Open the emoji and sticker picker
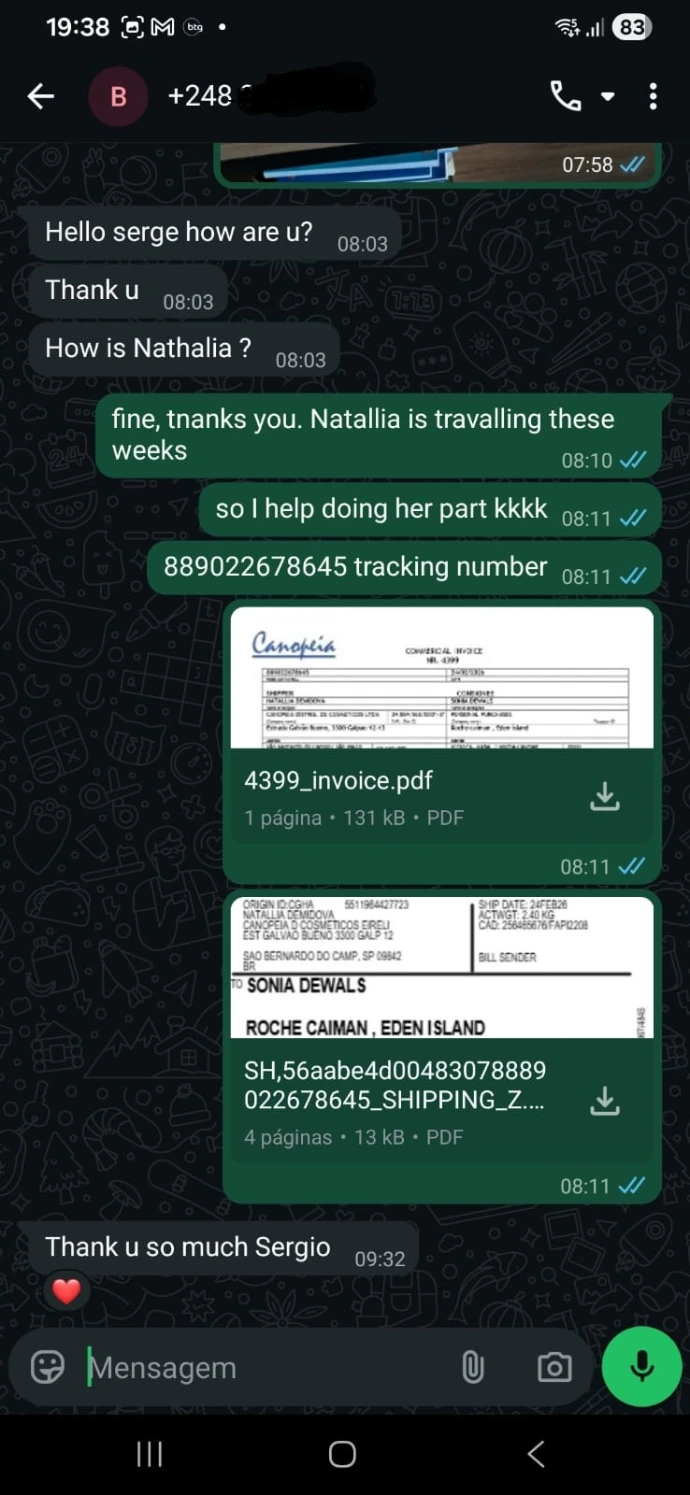Viewport: 690px width, 1495px height. (x=47, y=1367)
